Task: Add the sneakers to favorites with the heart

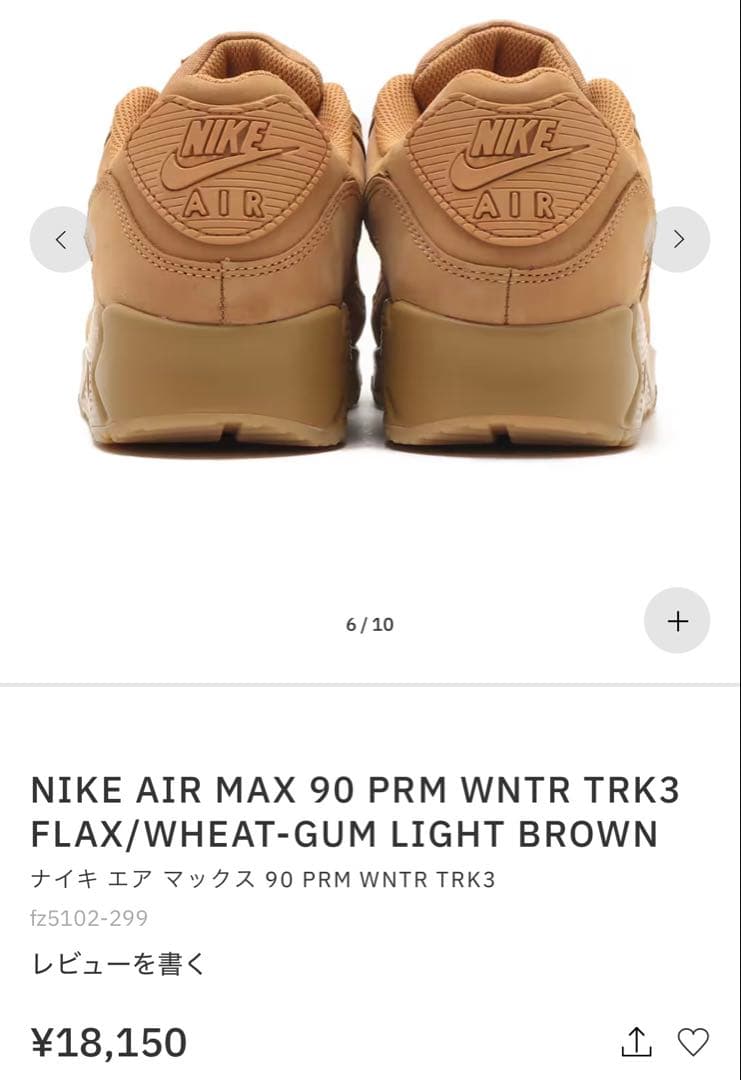Action: 693,1041
